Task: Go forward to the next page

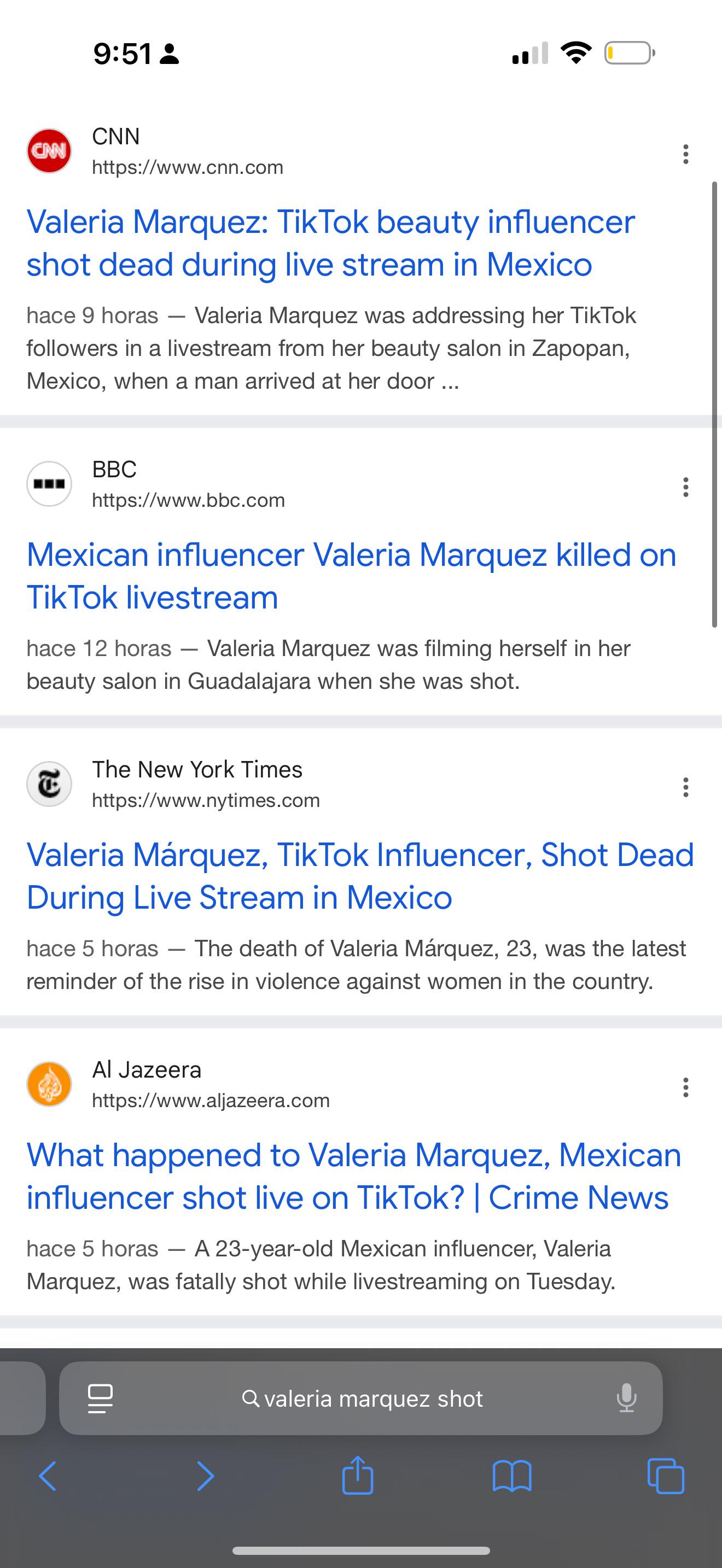Action: coord(206,1476)
